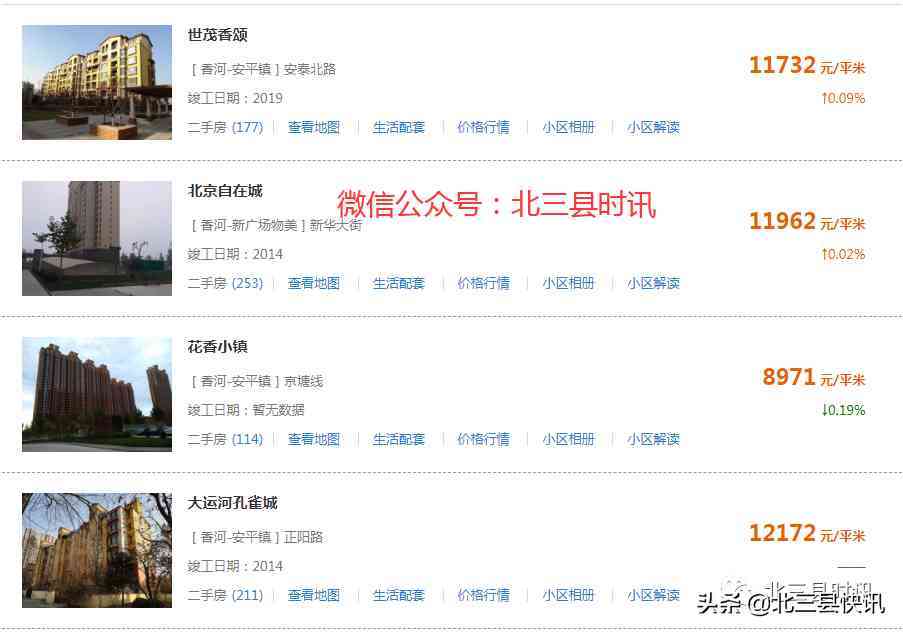Viewport: 903px width, 633px height.
Task: View 二手房 (114) for 花香小镇
Action: click(x=225, y=440)
